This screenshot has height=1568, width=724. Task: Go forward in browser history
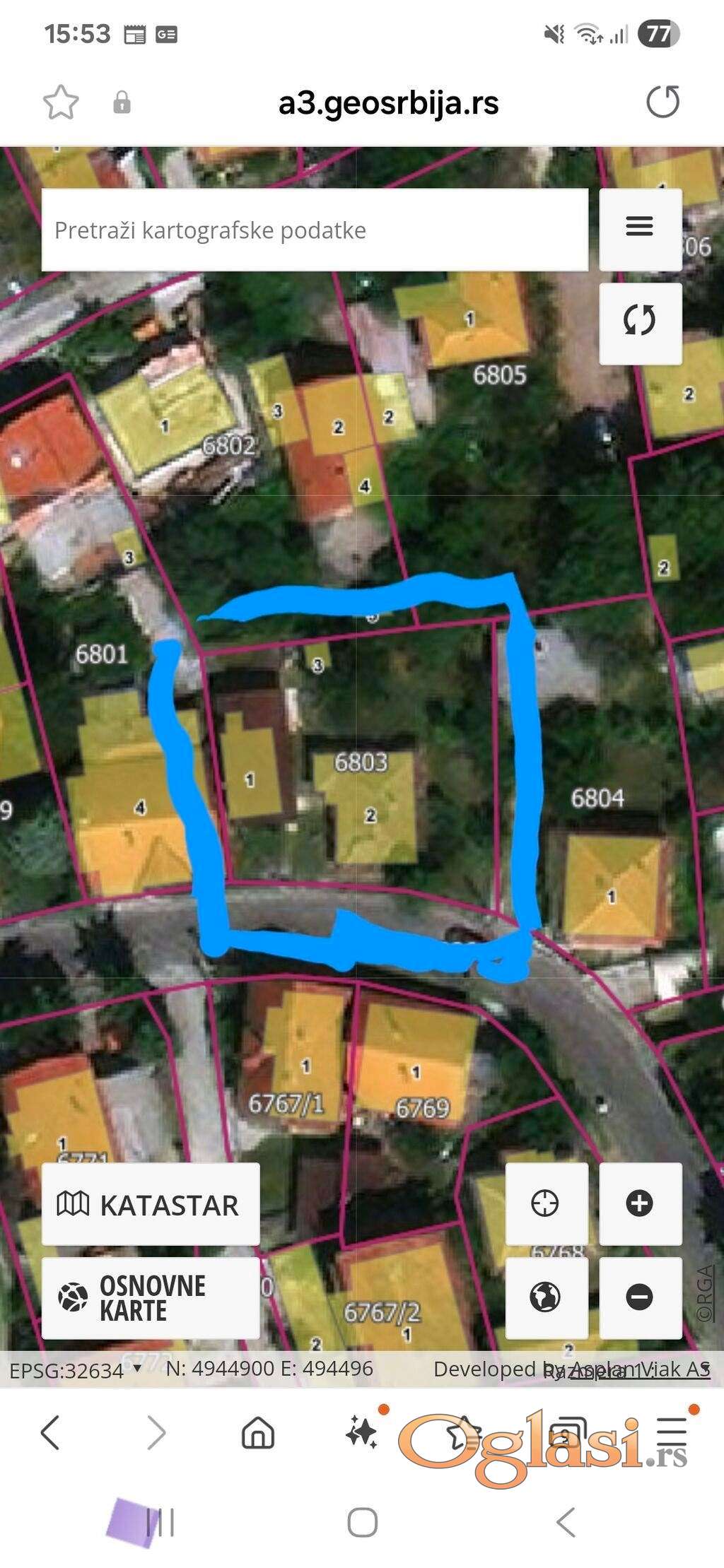tap(156, 1433)
